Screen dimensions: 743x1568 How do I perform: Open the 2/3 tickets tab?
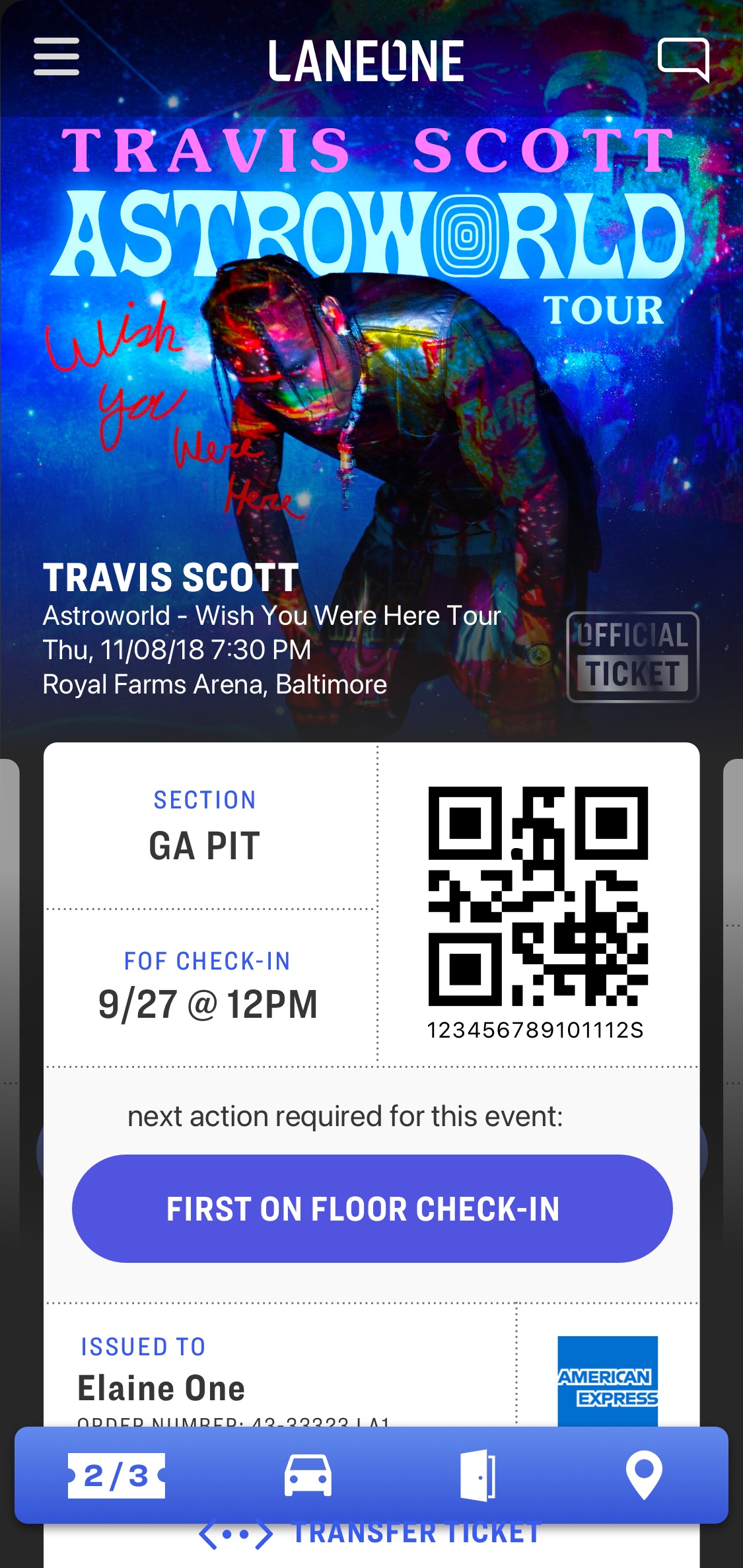(116, 1476)
